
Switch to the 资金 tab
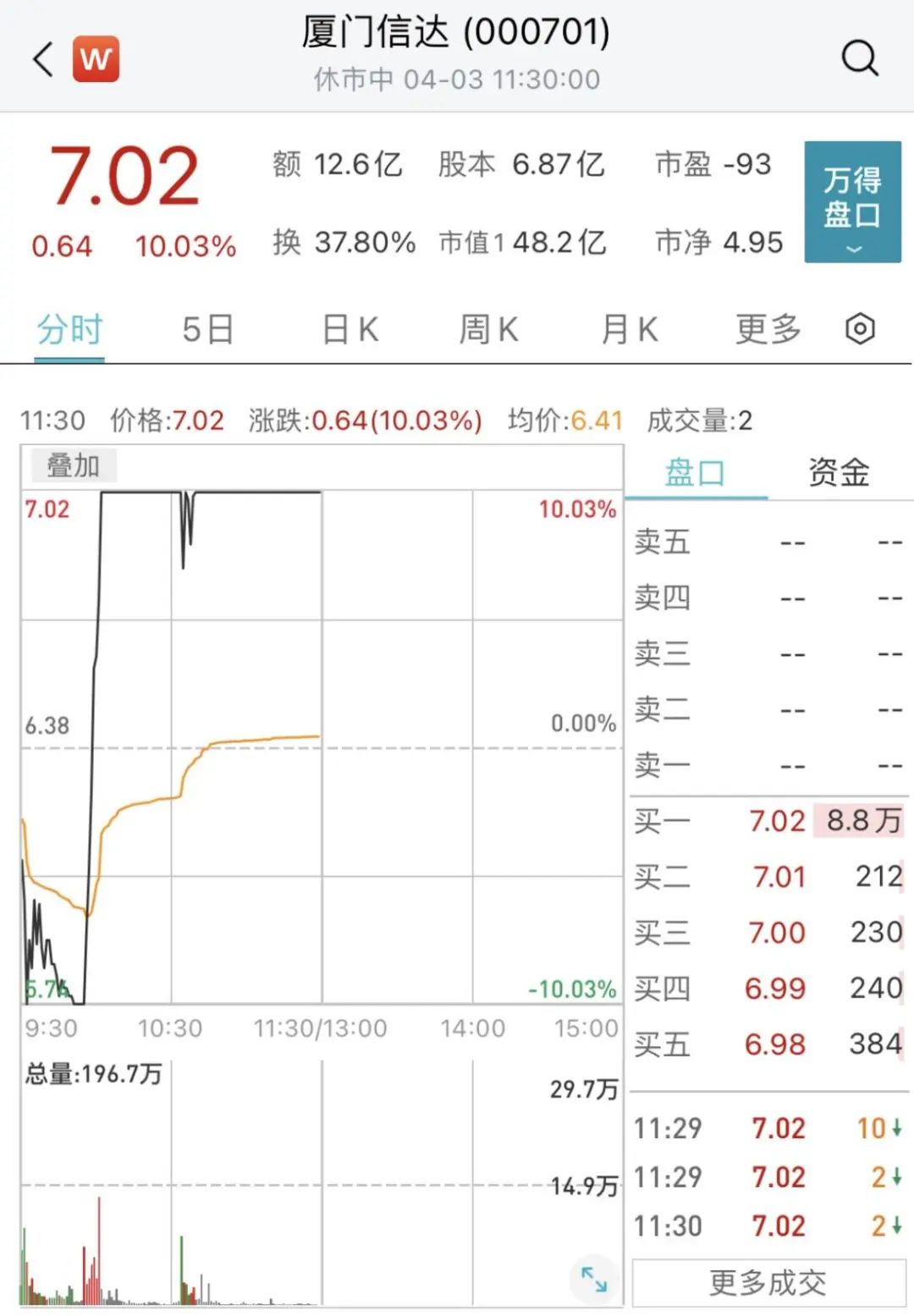coord(839,472)
